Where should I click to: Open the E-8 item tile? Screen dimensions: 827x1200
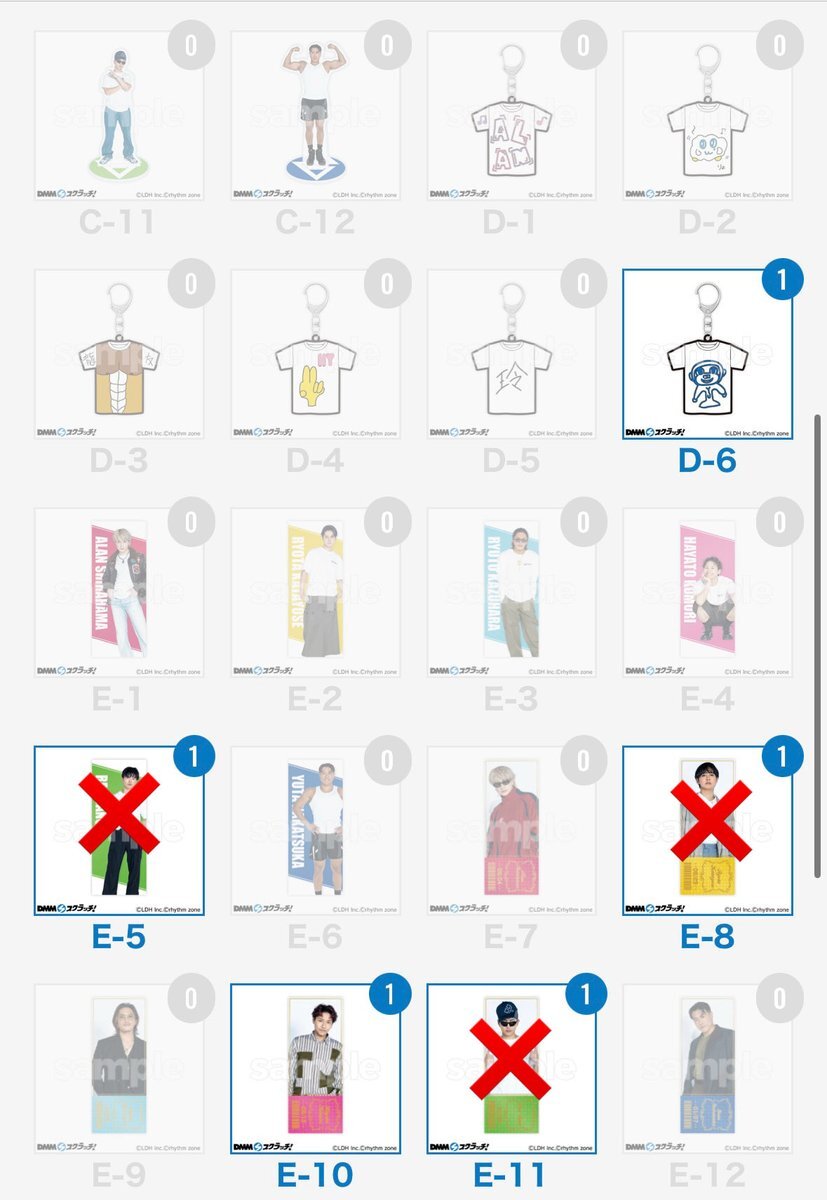(x=707, y=830)
